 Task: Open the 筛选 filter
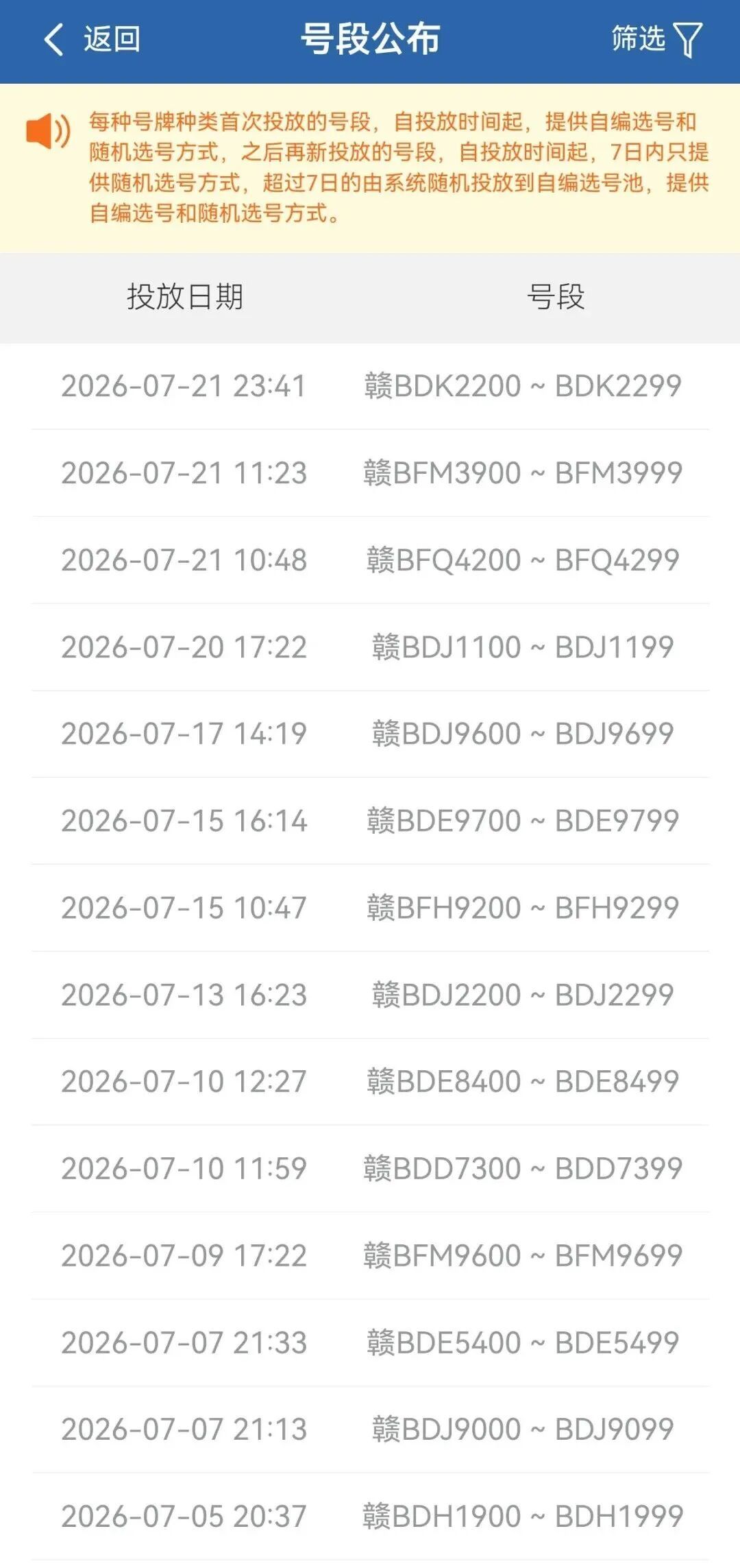pos(657,39)
